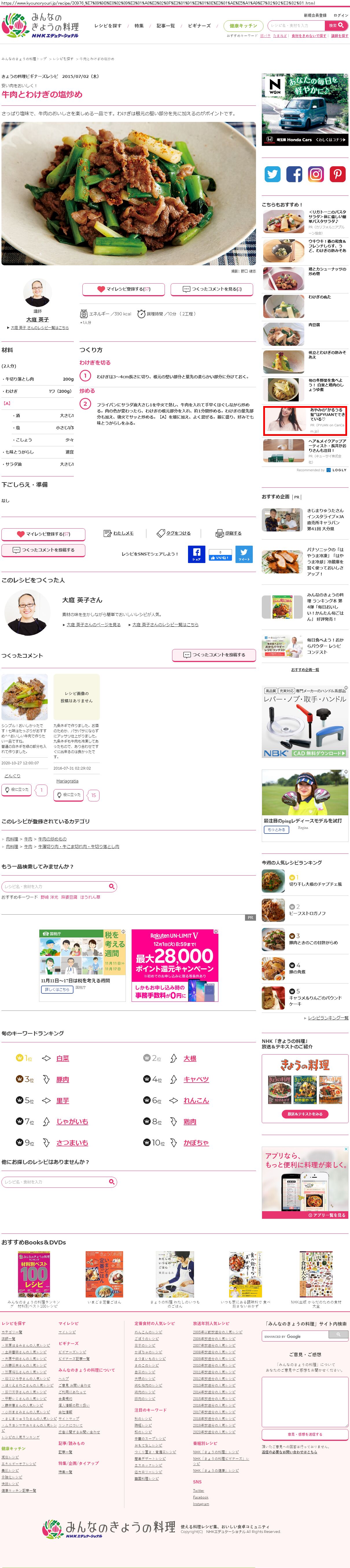
Task: Open the わけぎのぬた recommended recipe
Action: tap(319, 297)
